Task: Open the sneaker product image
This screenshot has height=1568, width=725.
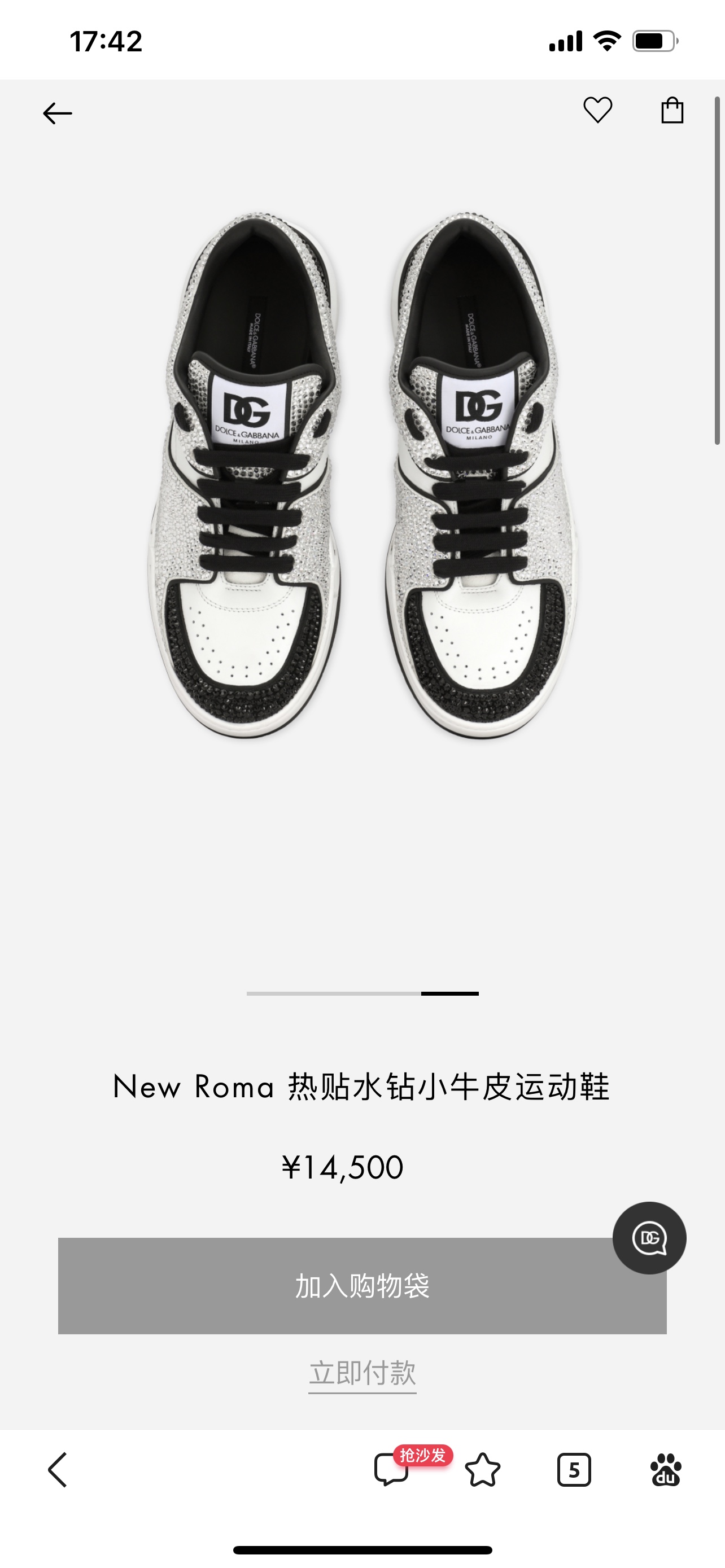Action: (362, 475)
